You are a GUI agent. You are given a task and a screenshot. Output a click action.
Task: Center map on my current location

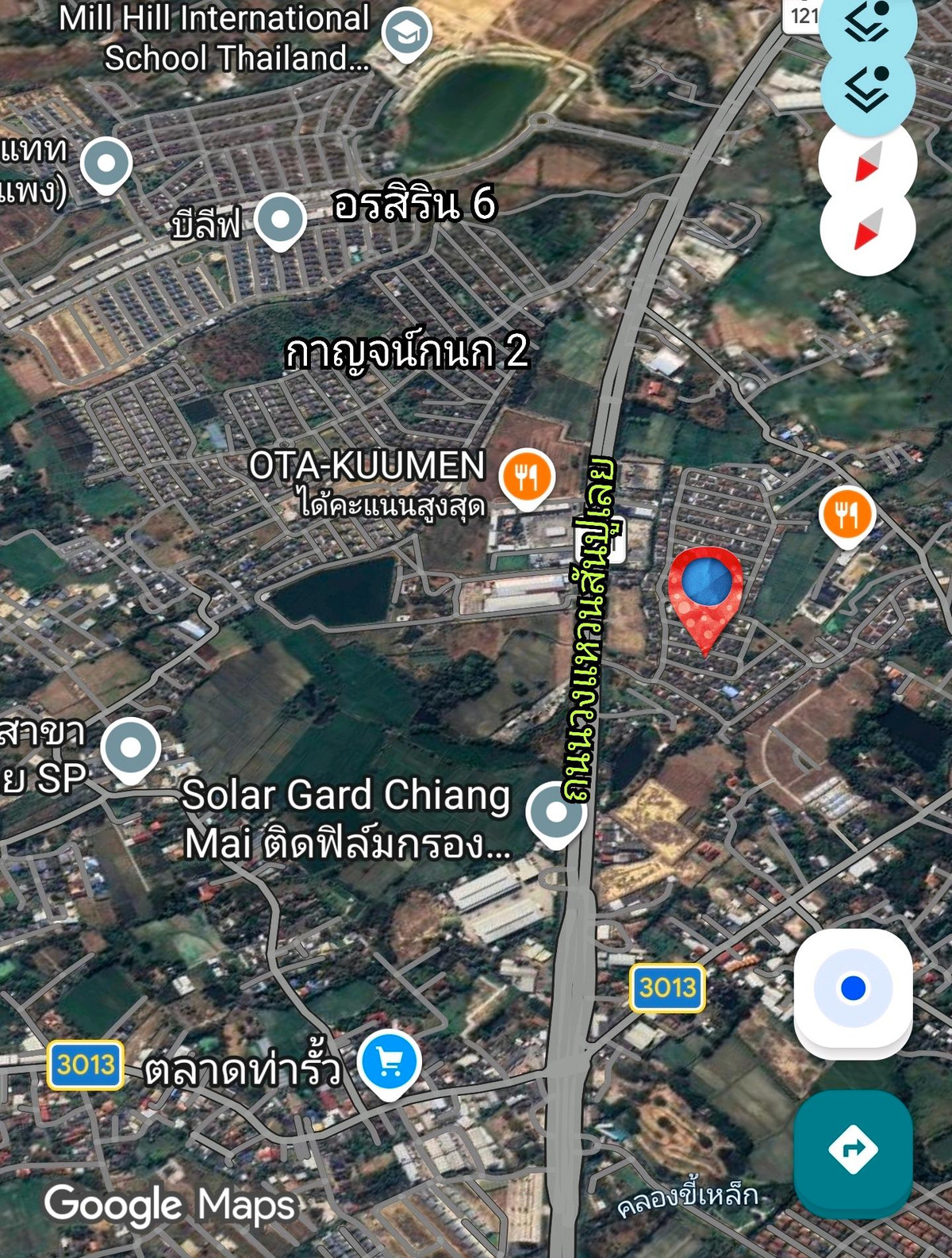click(853, 988)
